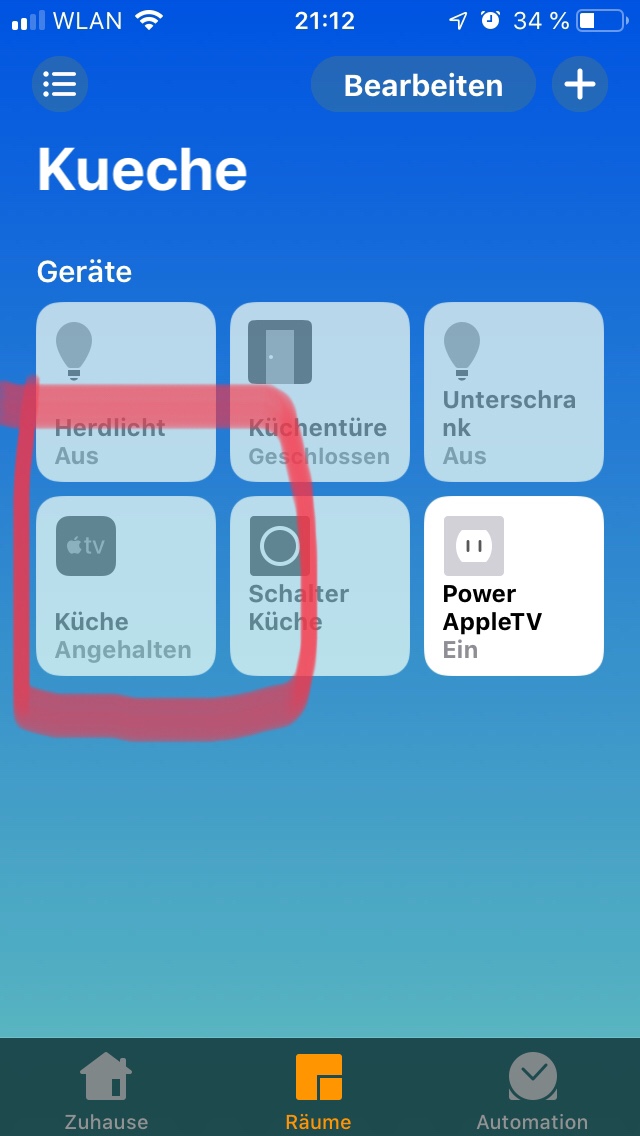
Task: Switch to the Zuhause tab
Action: coord(107,1091)
